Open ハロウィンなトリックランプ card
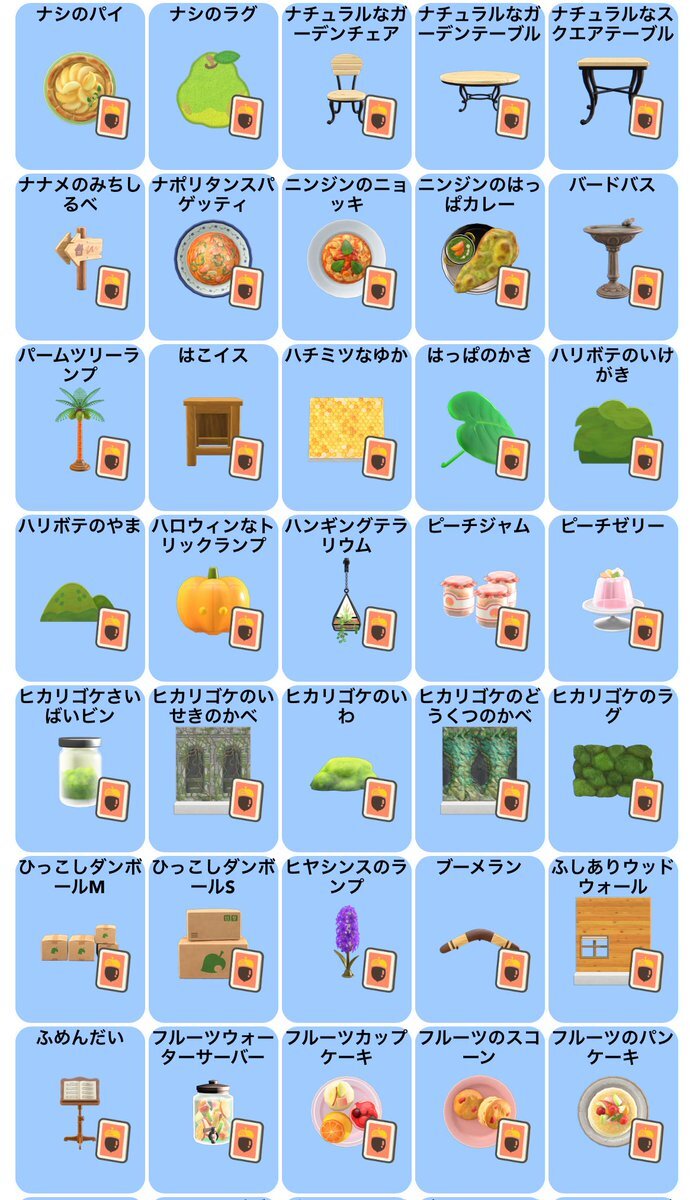This screenshot has height=1200, width=693. pos(213,598)
